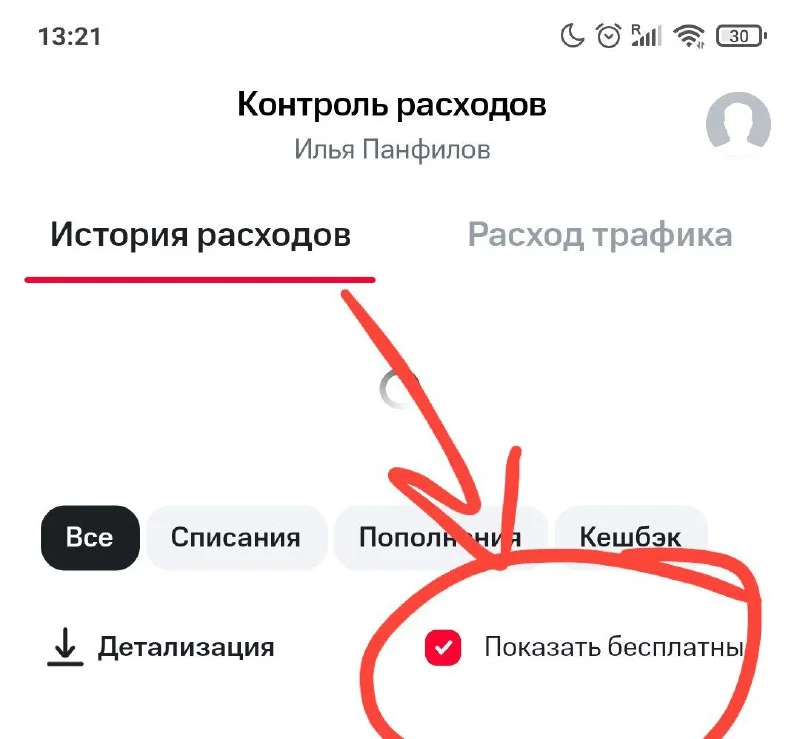Download the Детализация report
The height and width of the screenshot is (739, 800).
pyautogui.click(x=160, y=647)
